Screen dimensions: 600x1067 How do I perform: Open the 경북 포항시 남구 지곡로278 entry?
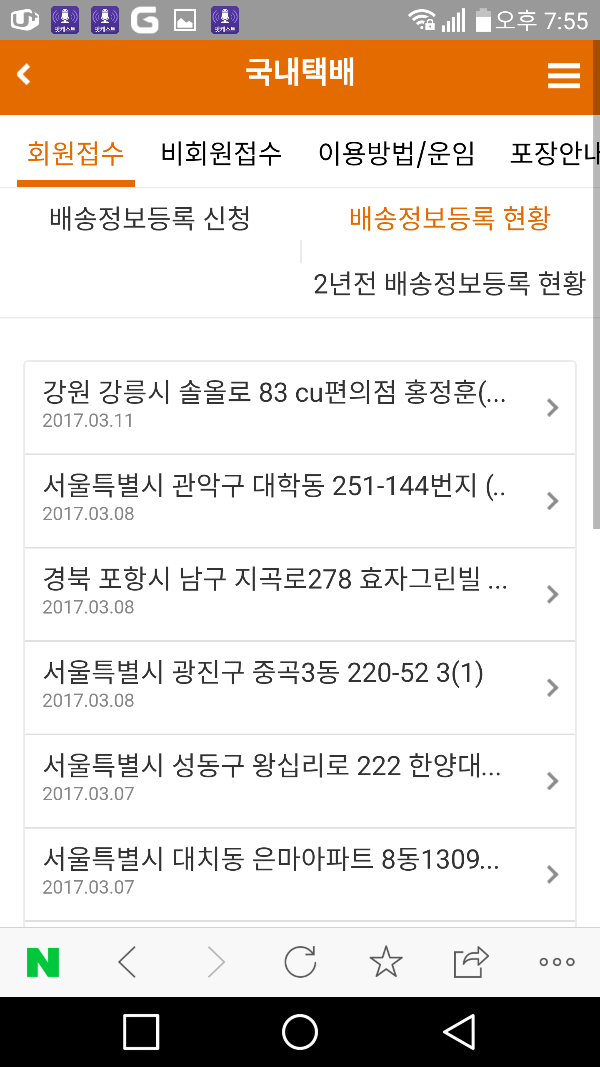tap(300, 594)
